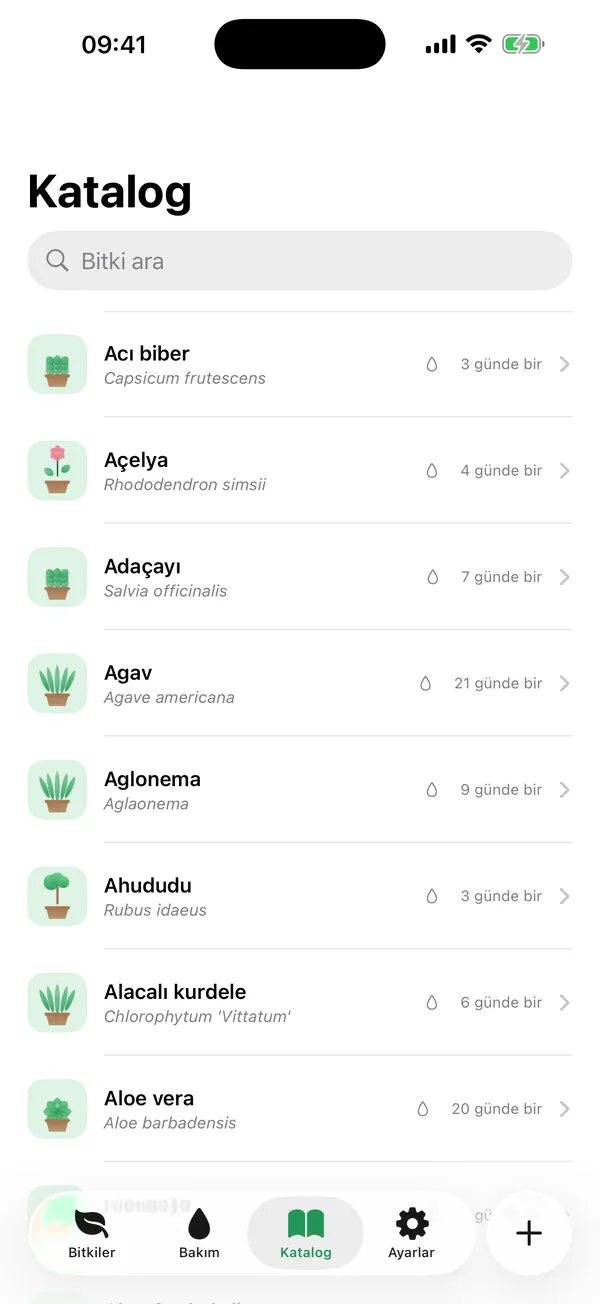View details for Agav
Screen dimensions: 600x1304
[x=300, y=683]
